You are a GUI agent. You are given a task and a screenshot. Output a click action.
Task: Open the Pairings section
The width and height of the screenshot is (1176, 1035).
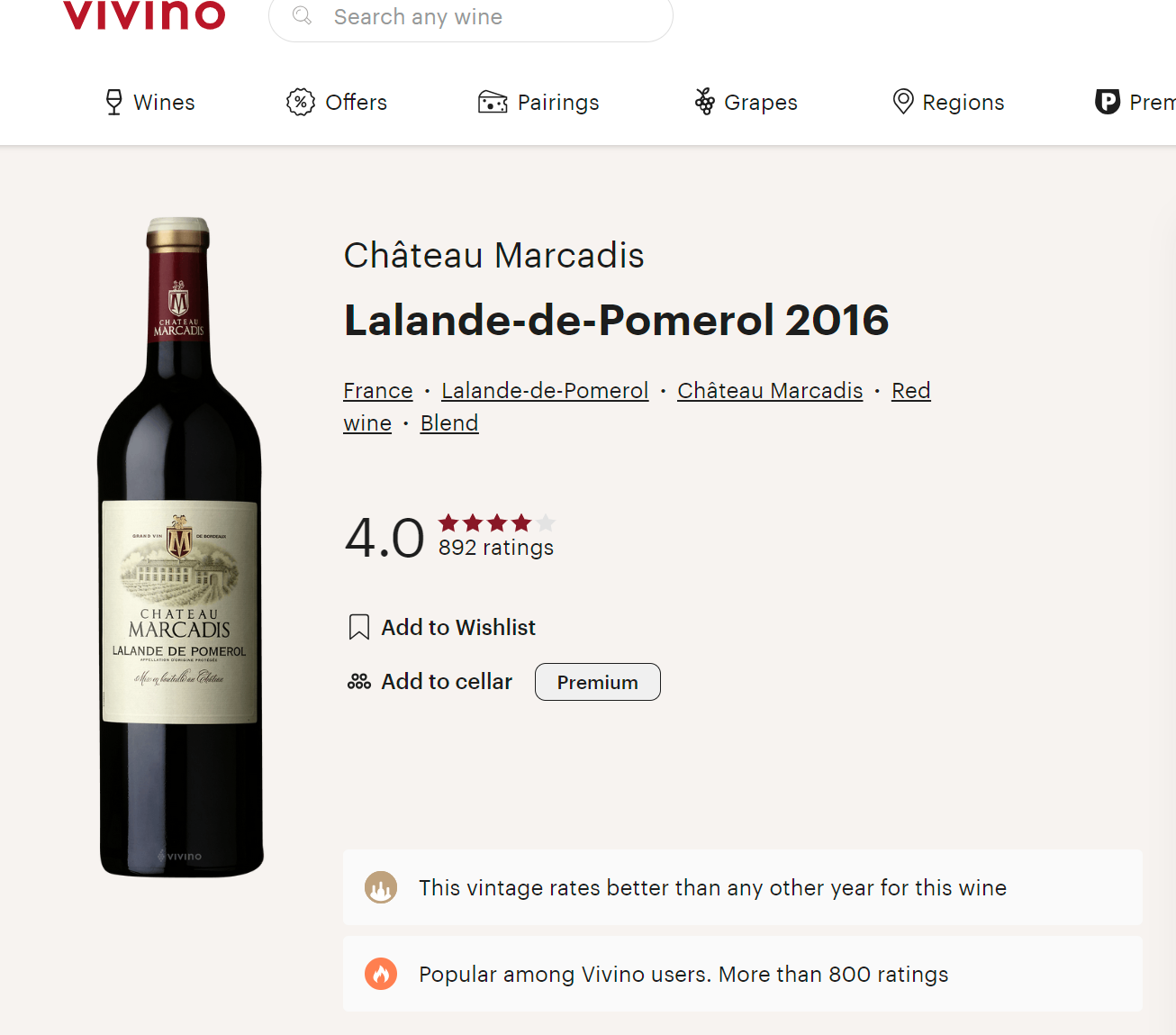(538, 103)
